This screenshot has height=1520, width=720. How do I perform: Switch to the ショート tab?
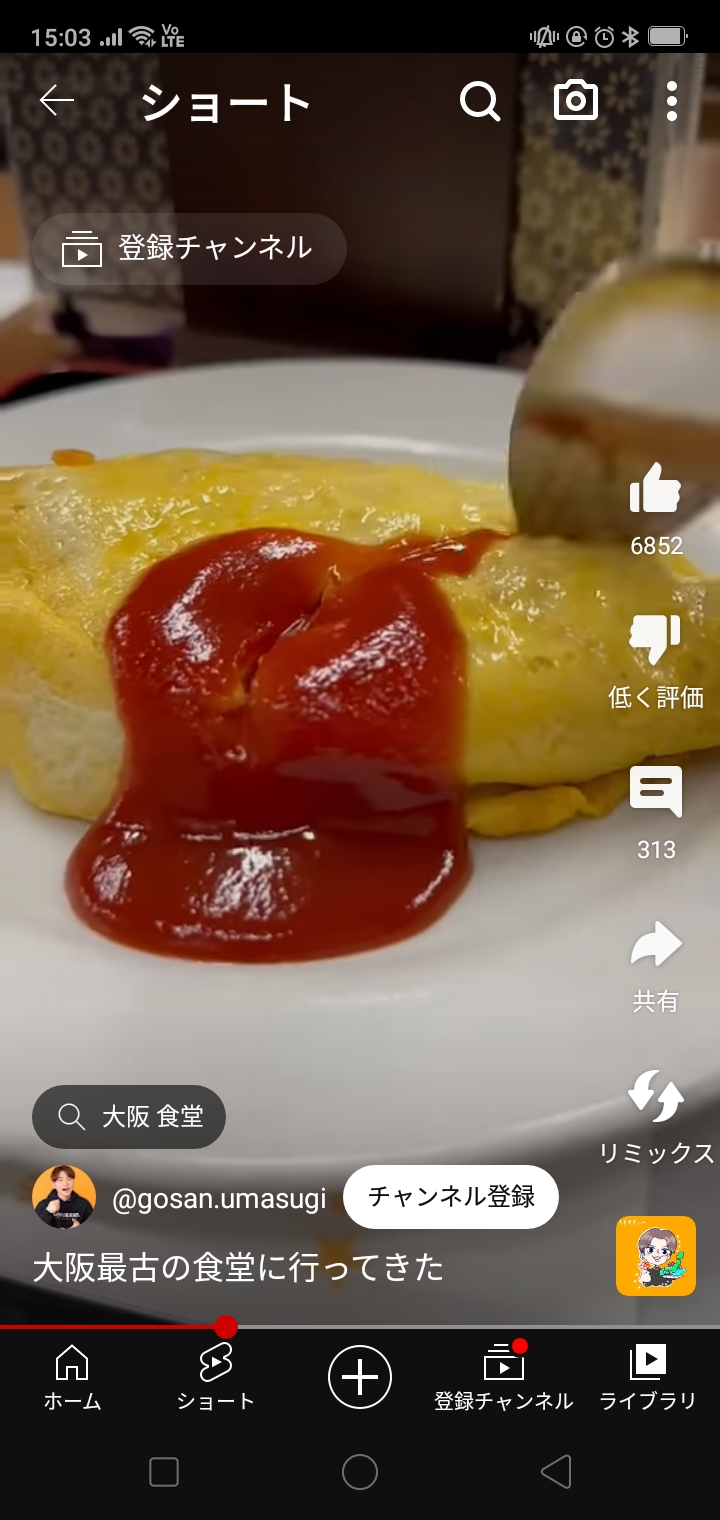pyautogui.click(x=216, y=1377)
